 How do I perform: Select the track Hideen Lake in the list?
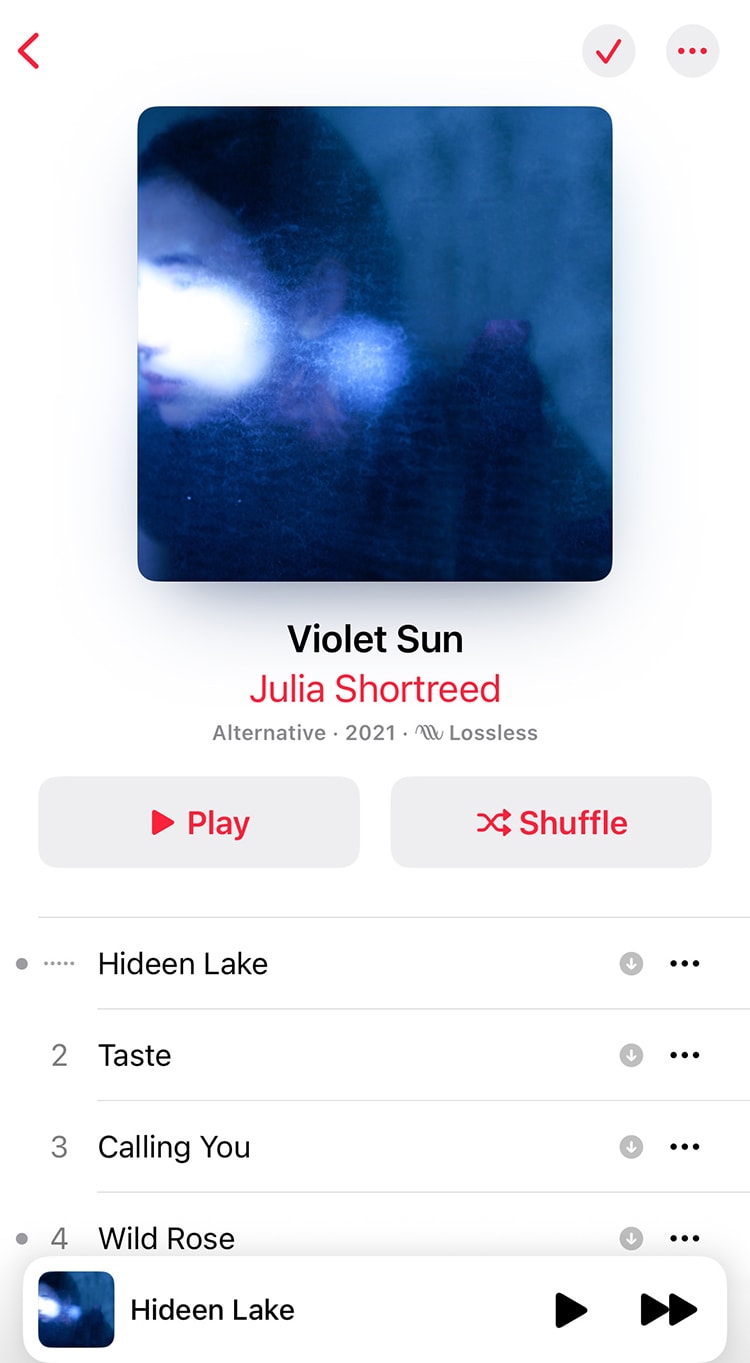pos(183,964)
